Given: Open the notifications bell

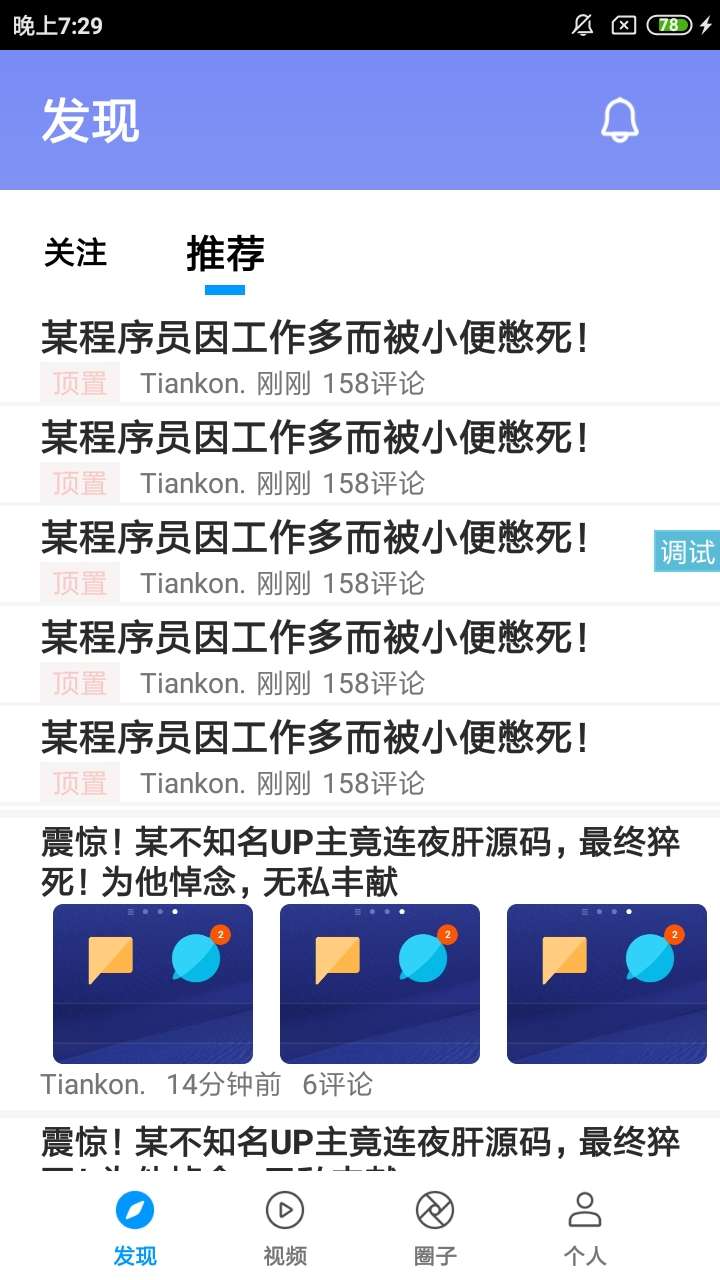Looking at the screenshot, I should pos(619,121).
